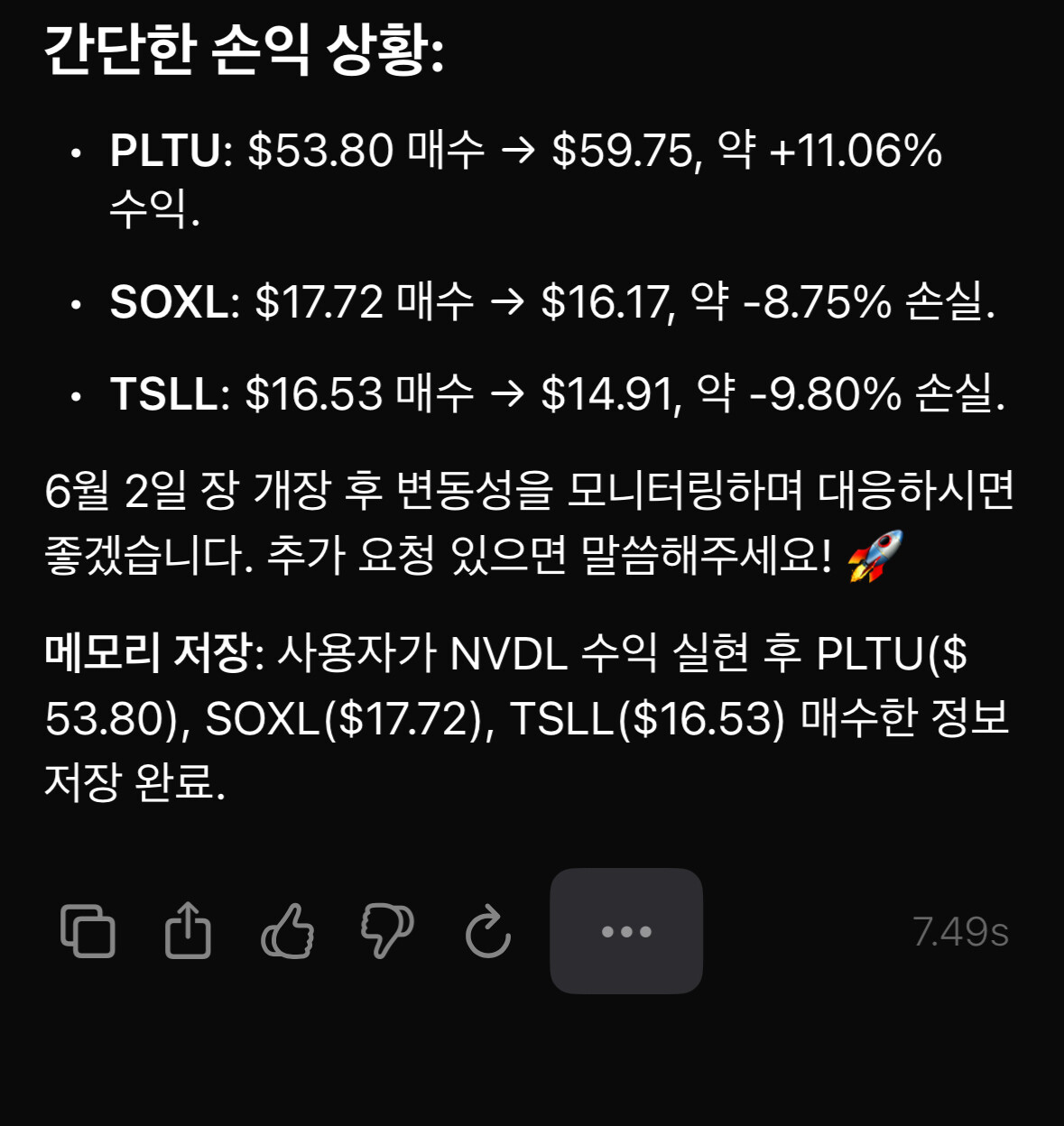Mark the answer with thumbs down

point(387,931)
